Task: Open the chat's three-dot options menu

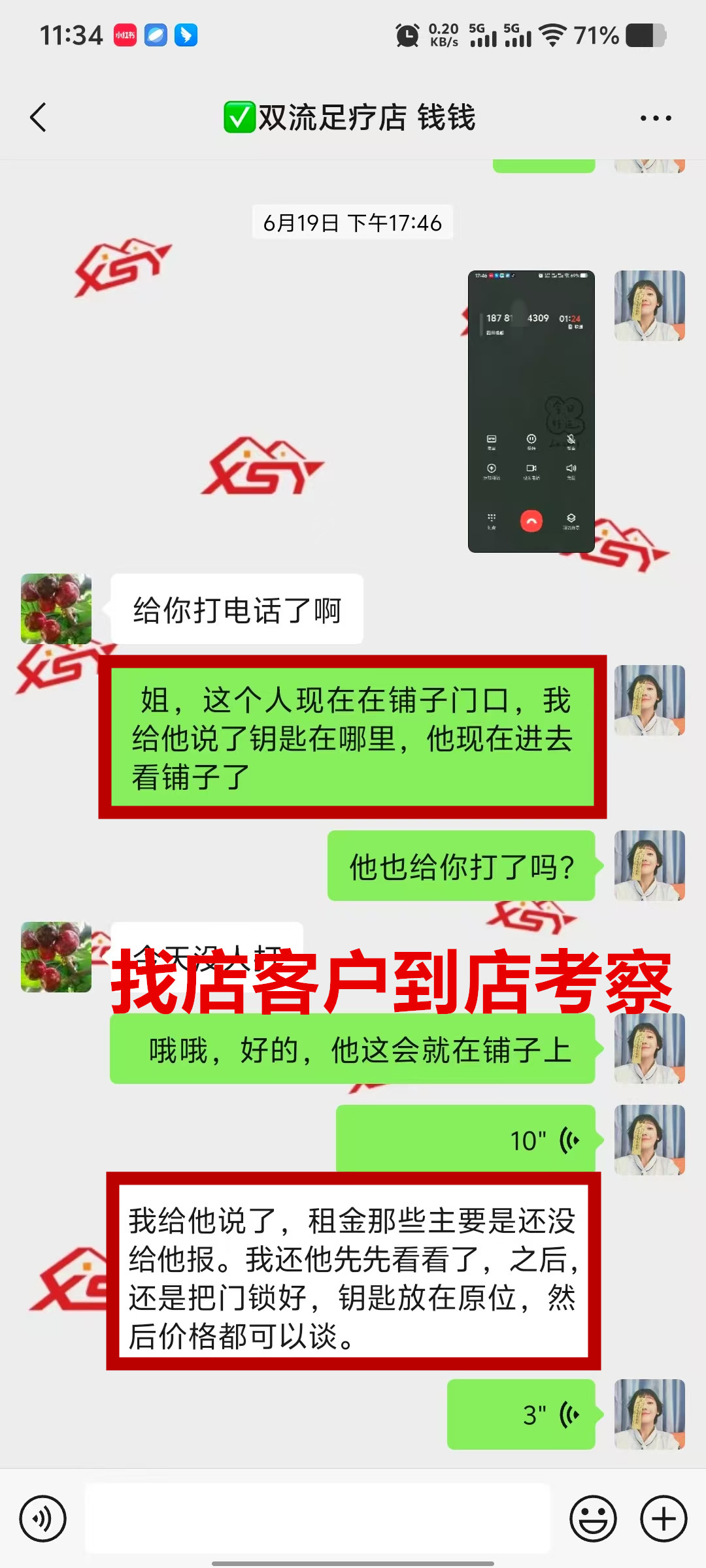Action: (655, 118)
